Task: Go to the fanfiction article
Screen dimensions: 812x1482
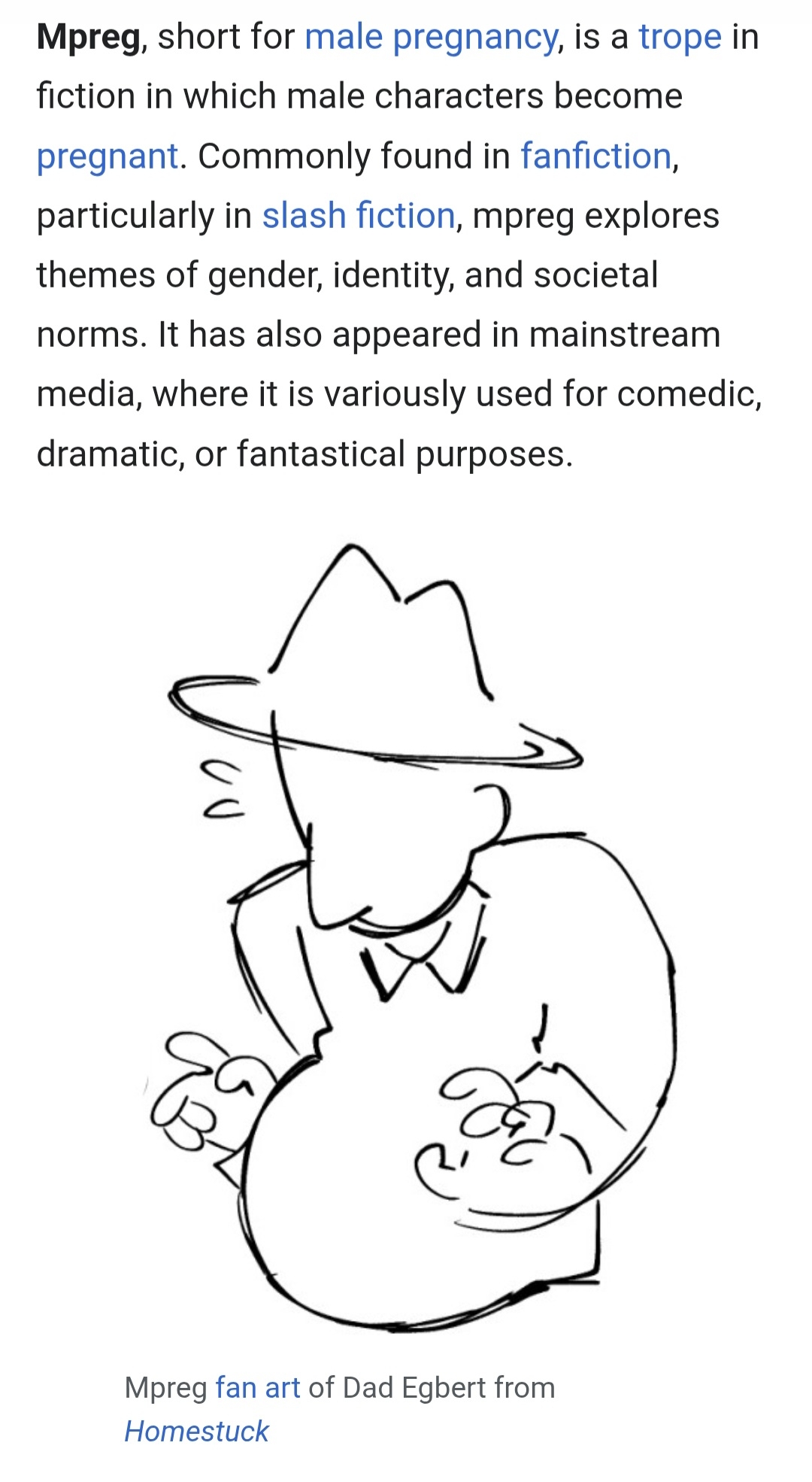Action: pos(595,156)
